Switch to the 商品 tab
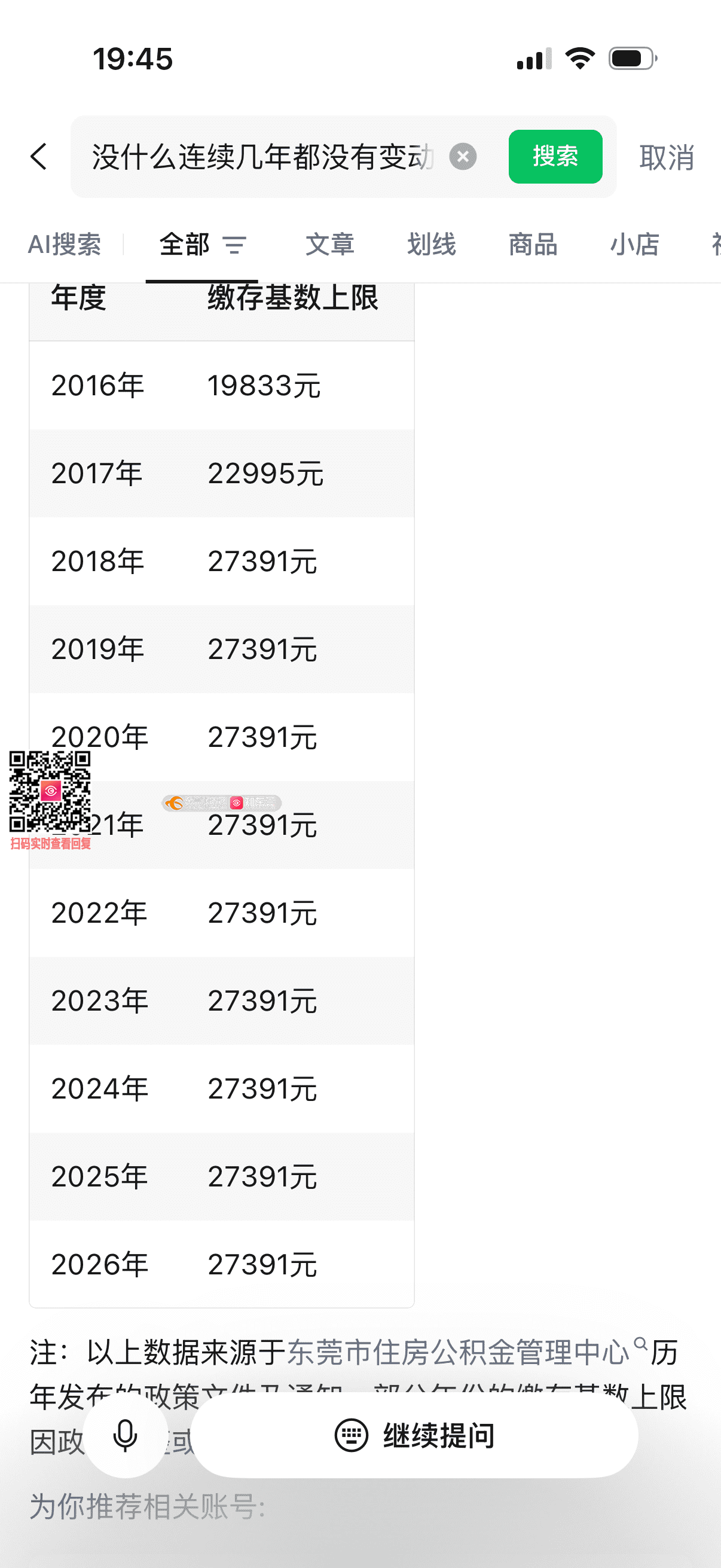The image size is (721, 1568). [533, 245]
